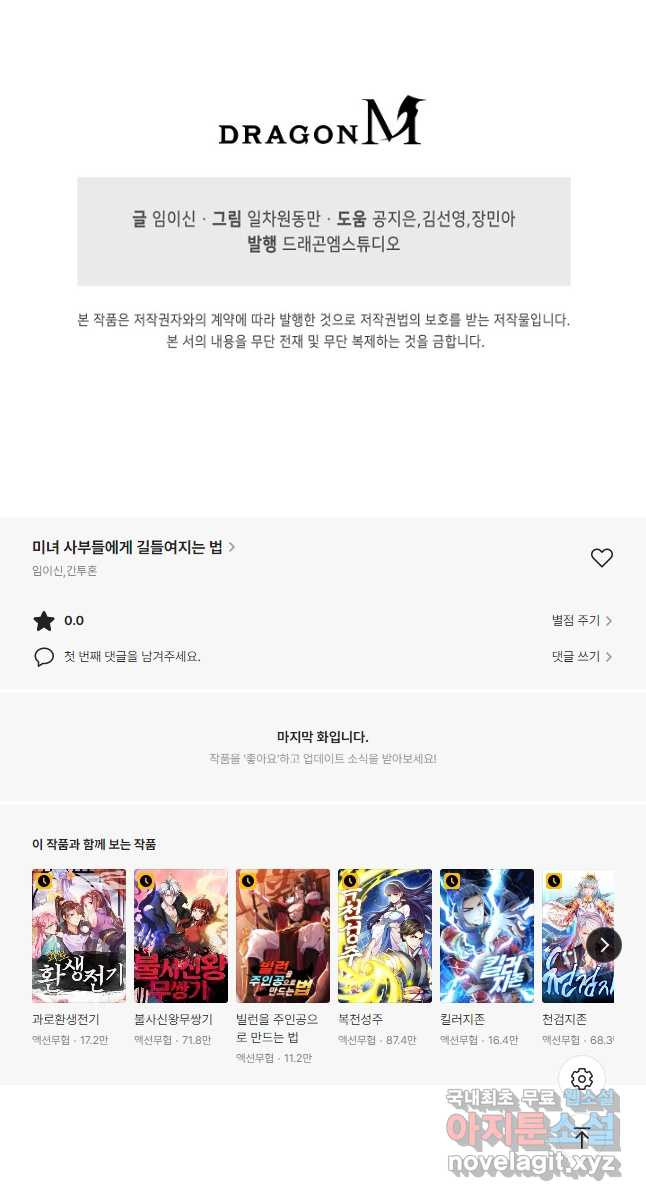Open the 복천성주 recommendation
The width and height of the screenshot is (646, 1201).
385,936
